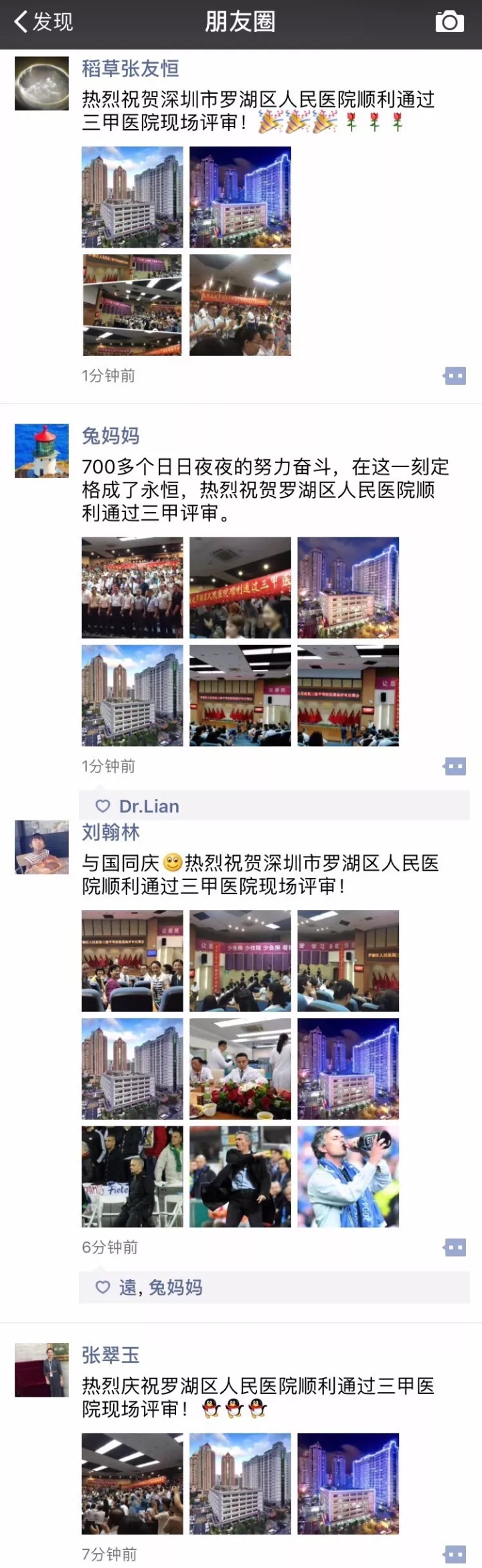Tap 张翠玉's avatar

pyautogui.click(x=42, y=1369)
